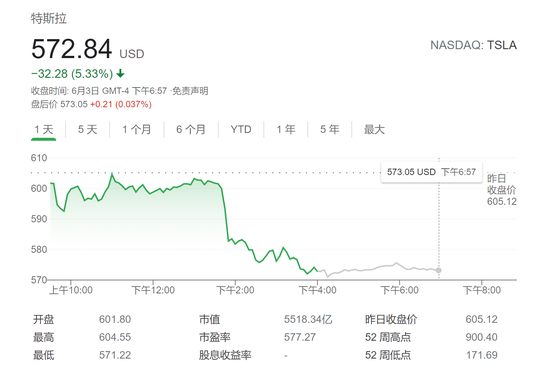The image size is (550, 372).
Task: Show the 最大 time range
Action: [374, 130]
